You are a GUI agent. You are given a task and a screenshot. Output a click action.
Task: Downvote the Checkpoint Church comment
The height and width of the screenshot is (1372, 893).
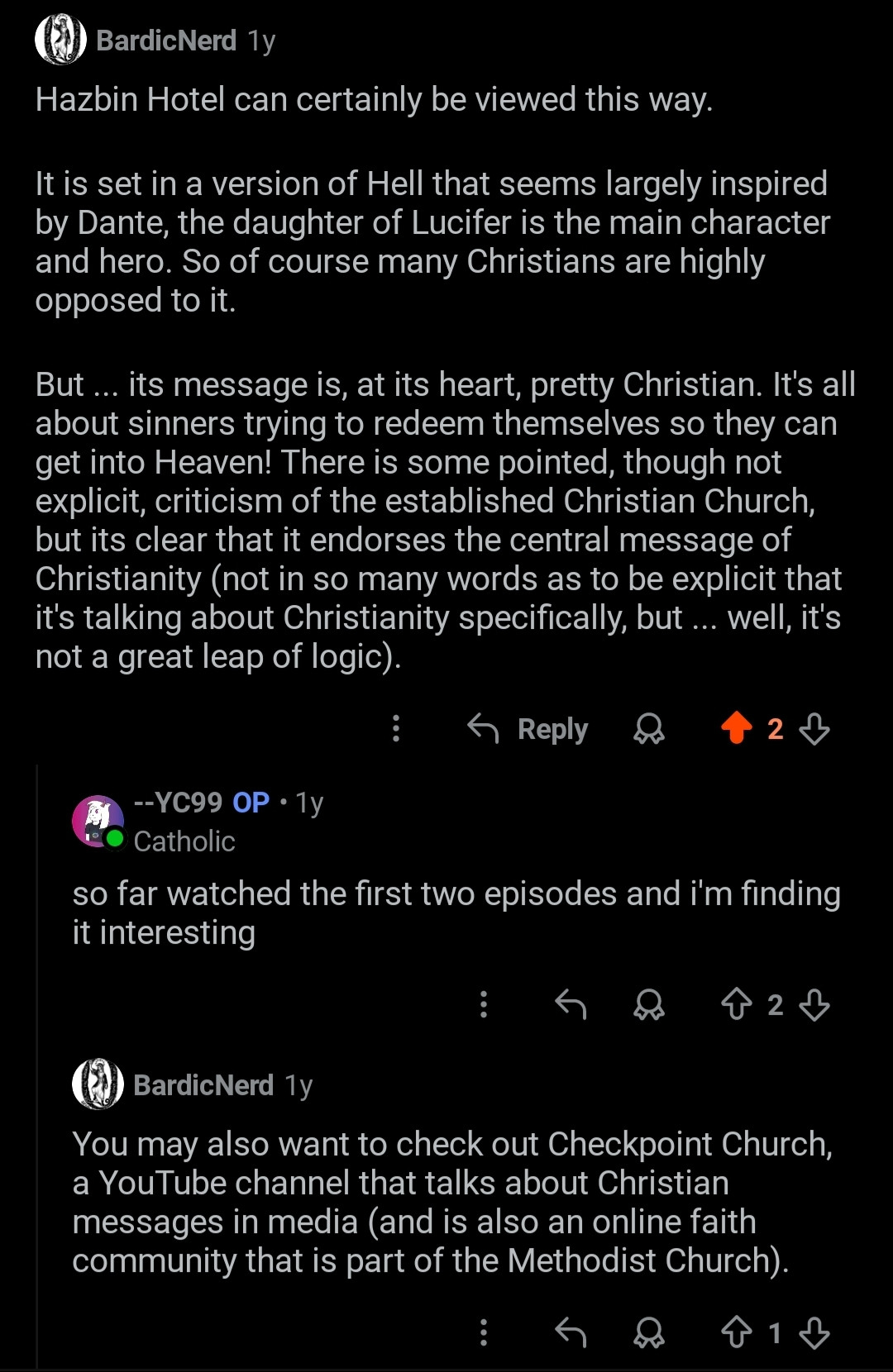pos(814,1332)
